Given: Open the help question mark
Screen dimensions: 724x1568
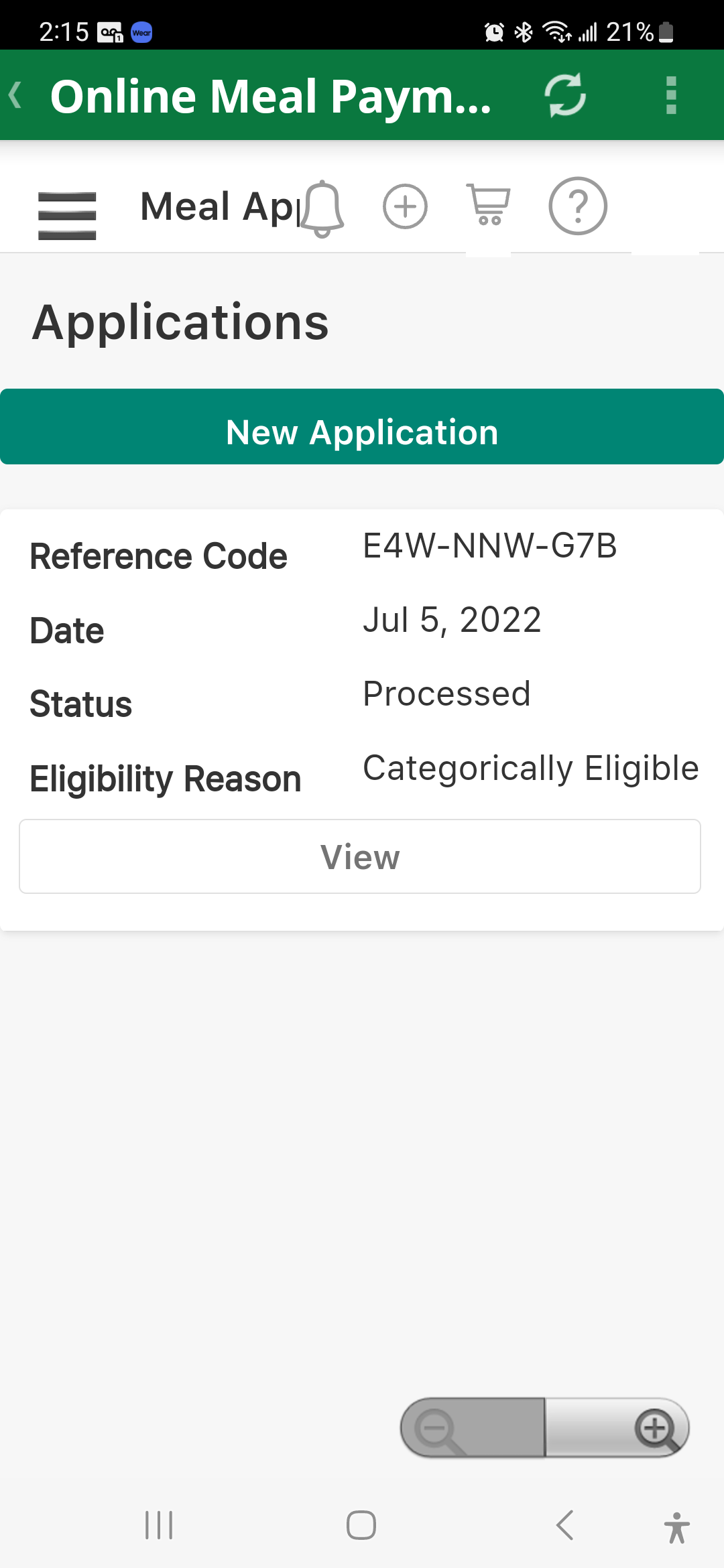Looking at the screenshot, I should pyautogui.click(x=578, y=206).
